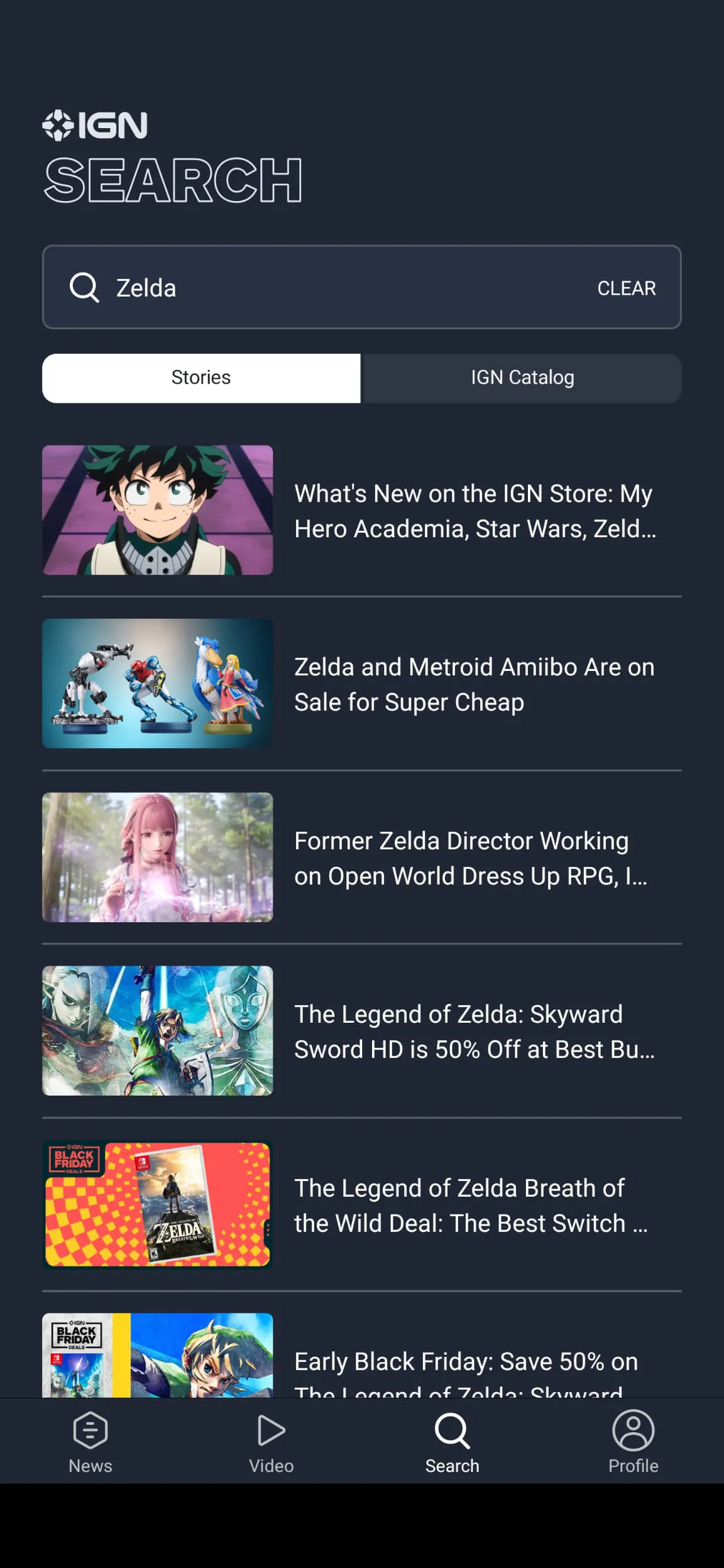Tap the Skyward Sword HD article thumbnail
The width and height of the screenshot is (724, 1568).
click(x=157, y=1031)
